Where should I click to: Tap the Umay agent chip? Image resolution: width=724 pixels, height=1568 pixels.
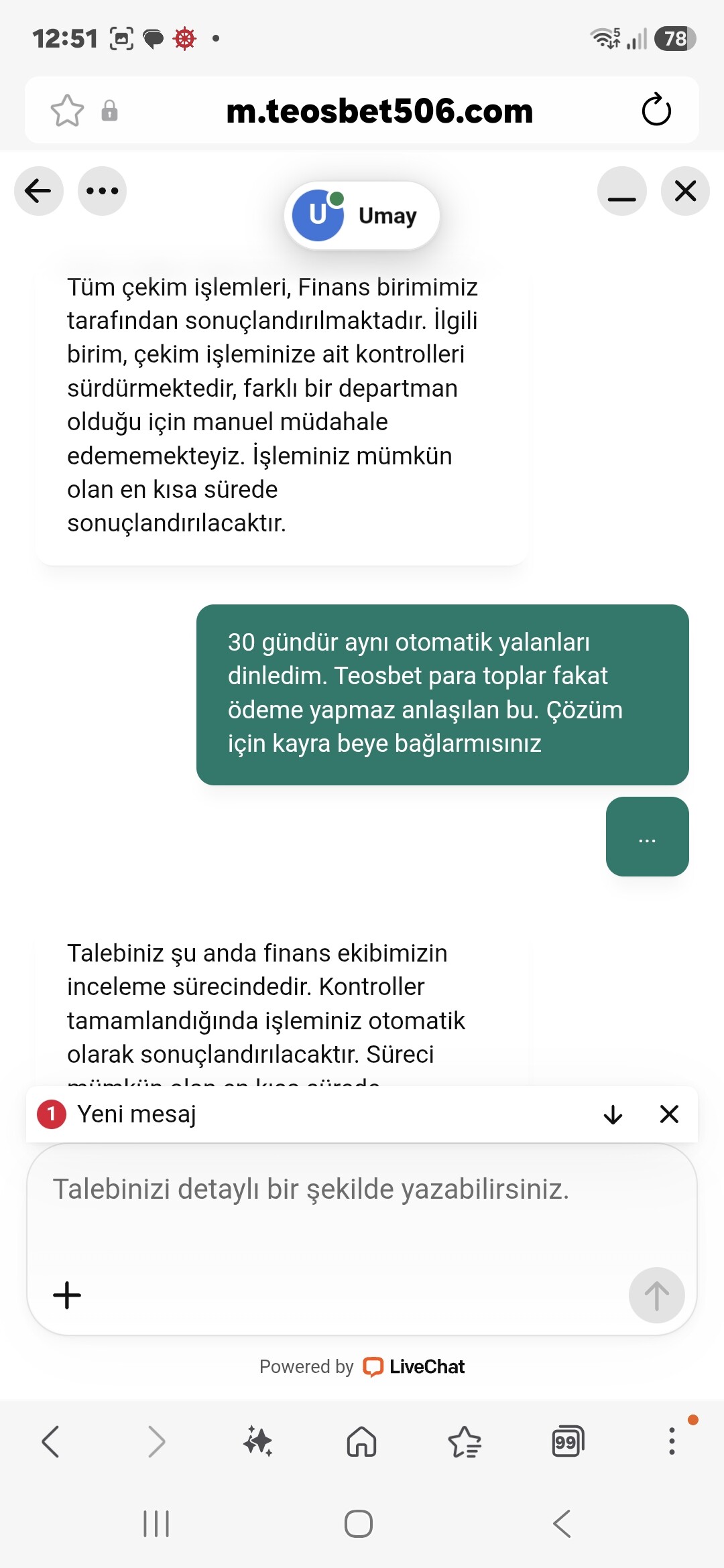coord(362,216)
